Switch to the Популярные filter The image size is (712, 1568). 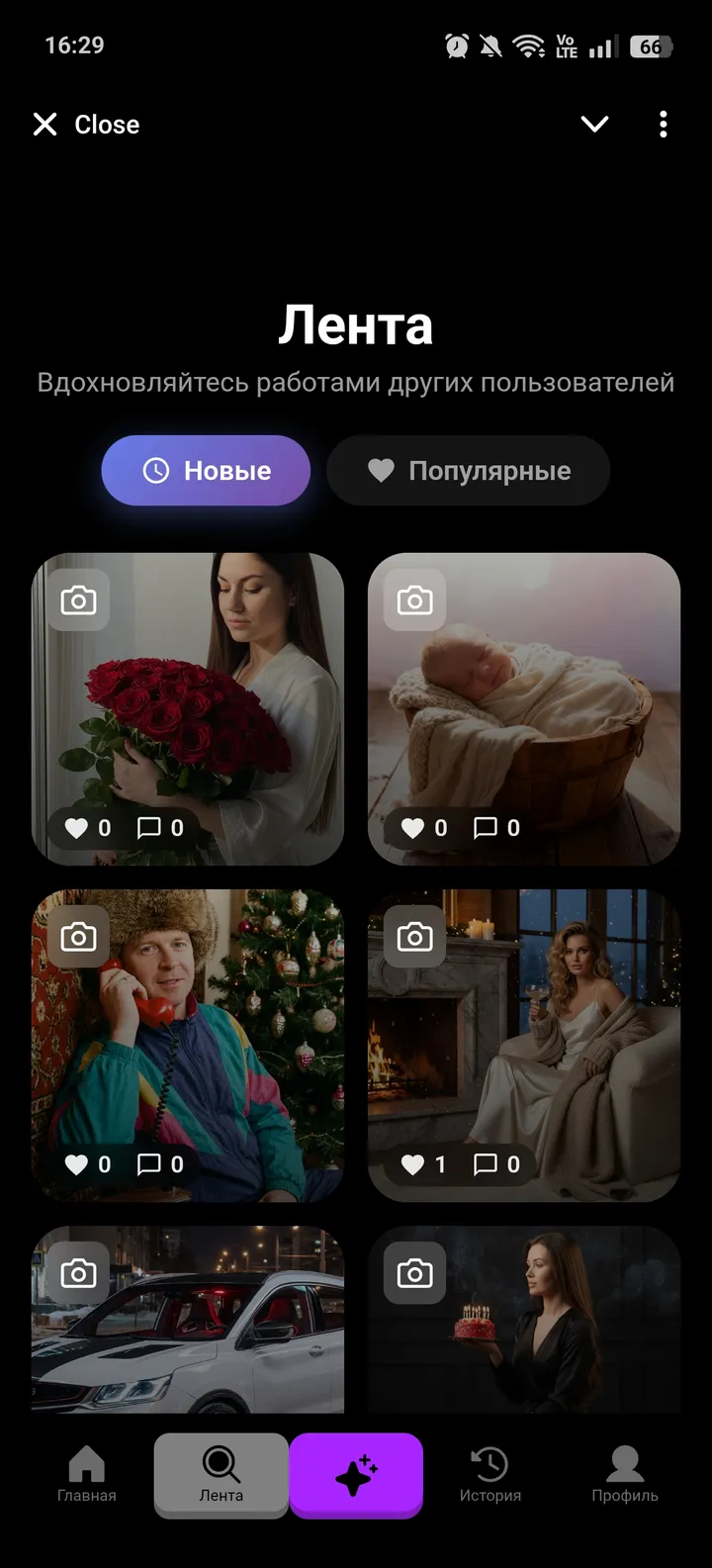pos(469,471)
